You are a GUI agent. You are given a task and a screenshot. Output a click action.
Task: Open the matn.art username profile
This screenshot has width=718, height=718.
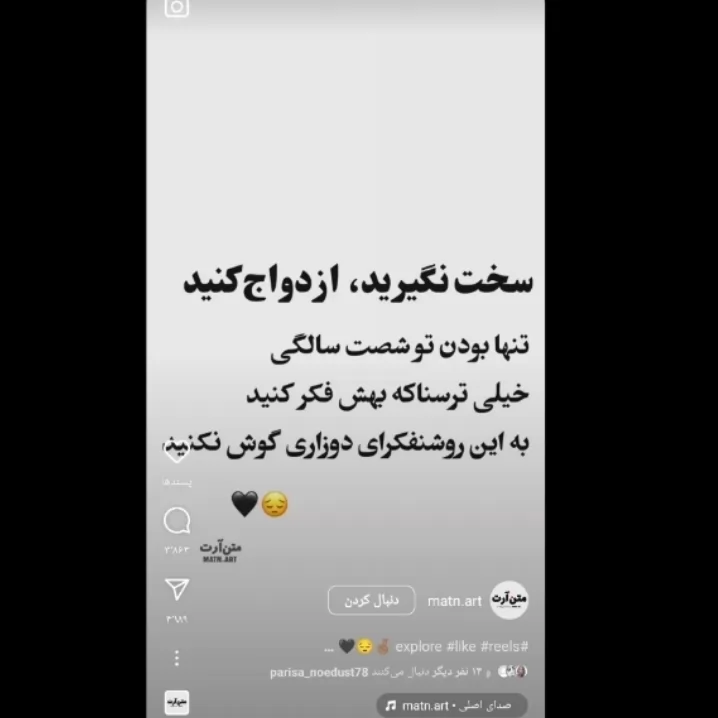(454, 601)
